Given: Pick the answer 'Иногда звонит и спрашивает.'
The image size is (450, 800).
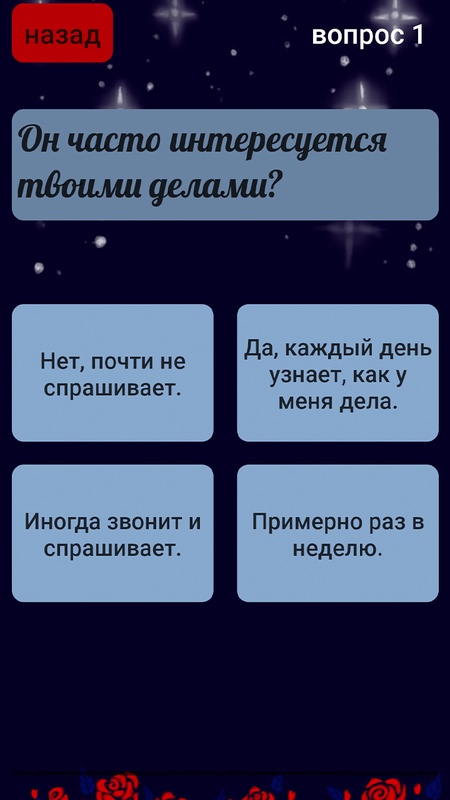Looking at the screenshot, I should 113,533.
